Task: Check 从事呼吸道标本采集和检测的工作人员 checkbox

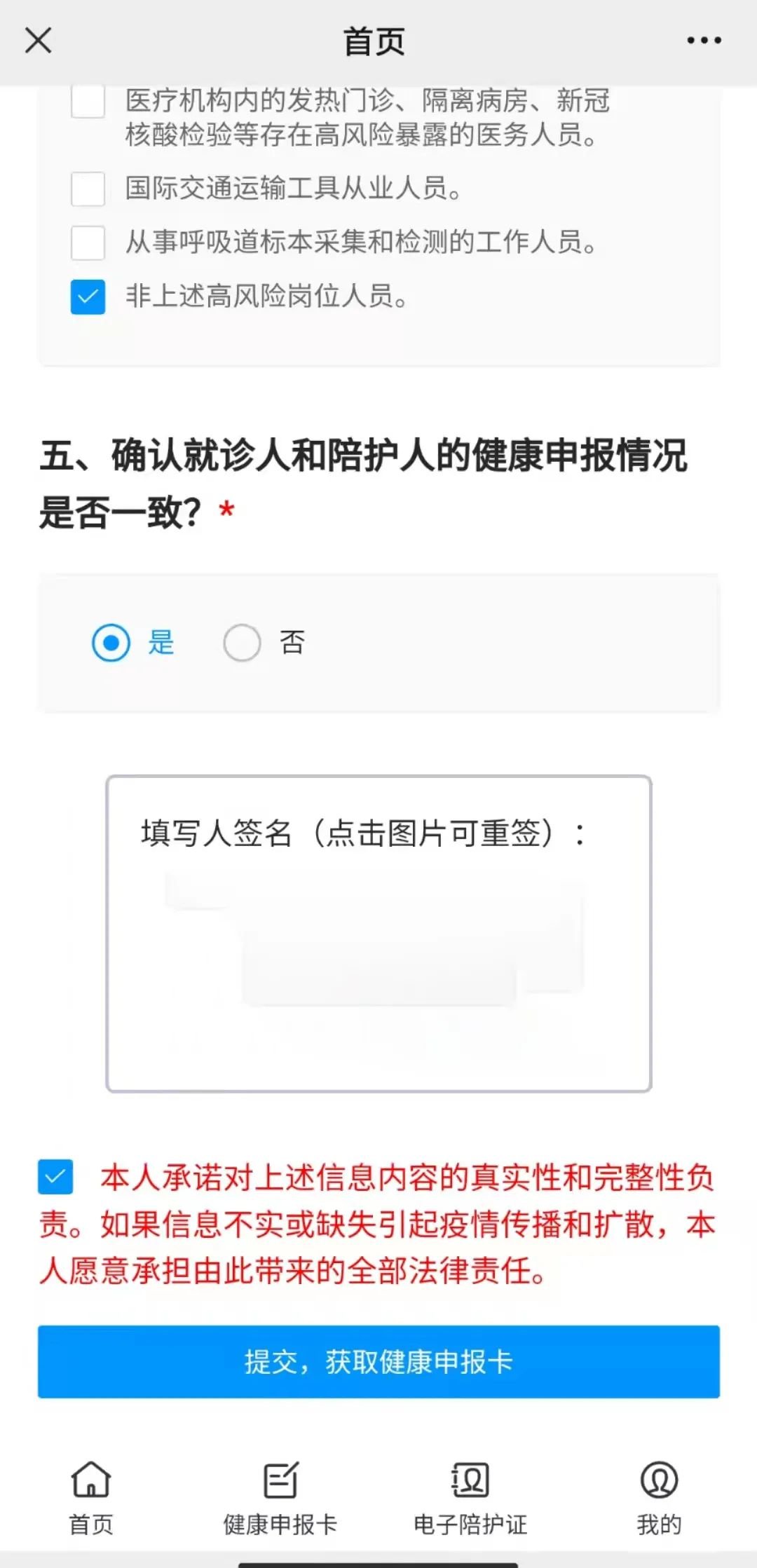Action: (x=88, y=243)
